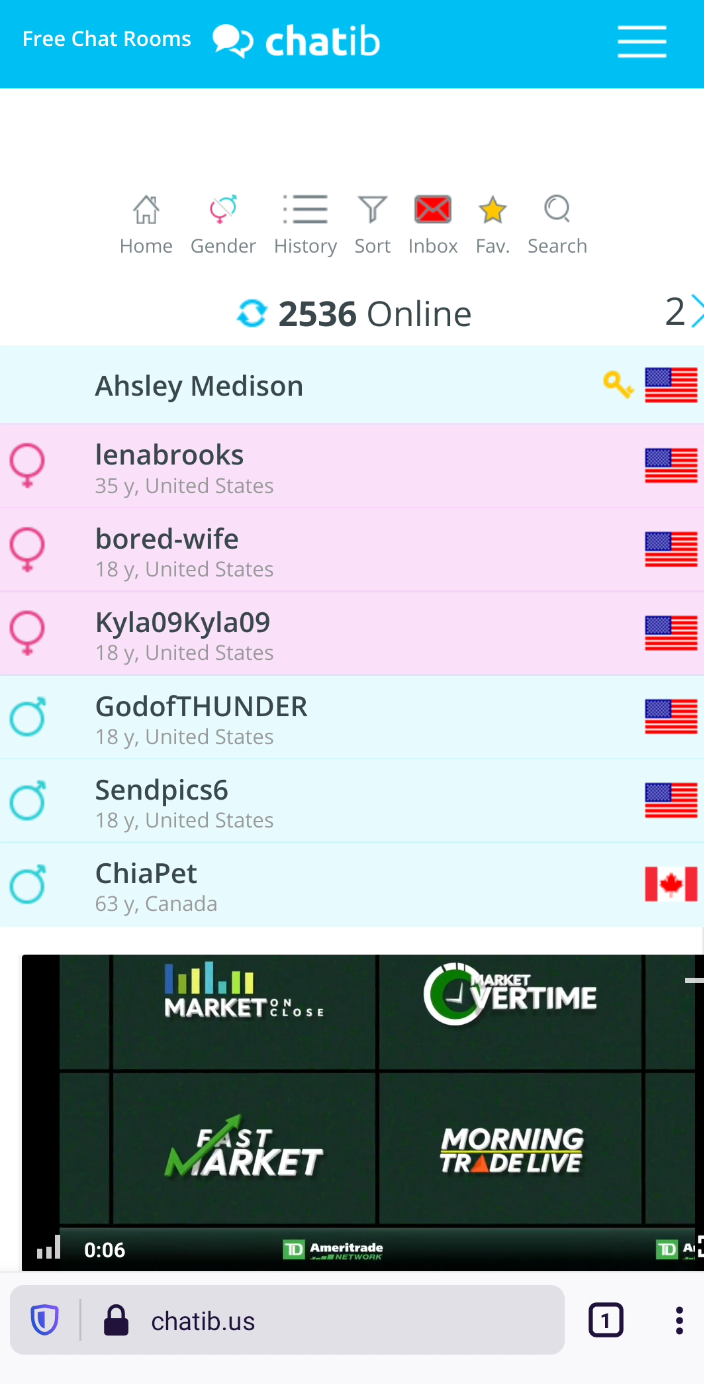Go to Home

pyautogui.click(x=146, y=225)
